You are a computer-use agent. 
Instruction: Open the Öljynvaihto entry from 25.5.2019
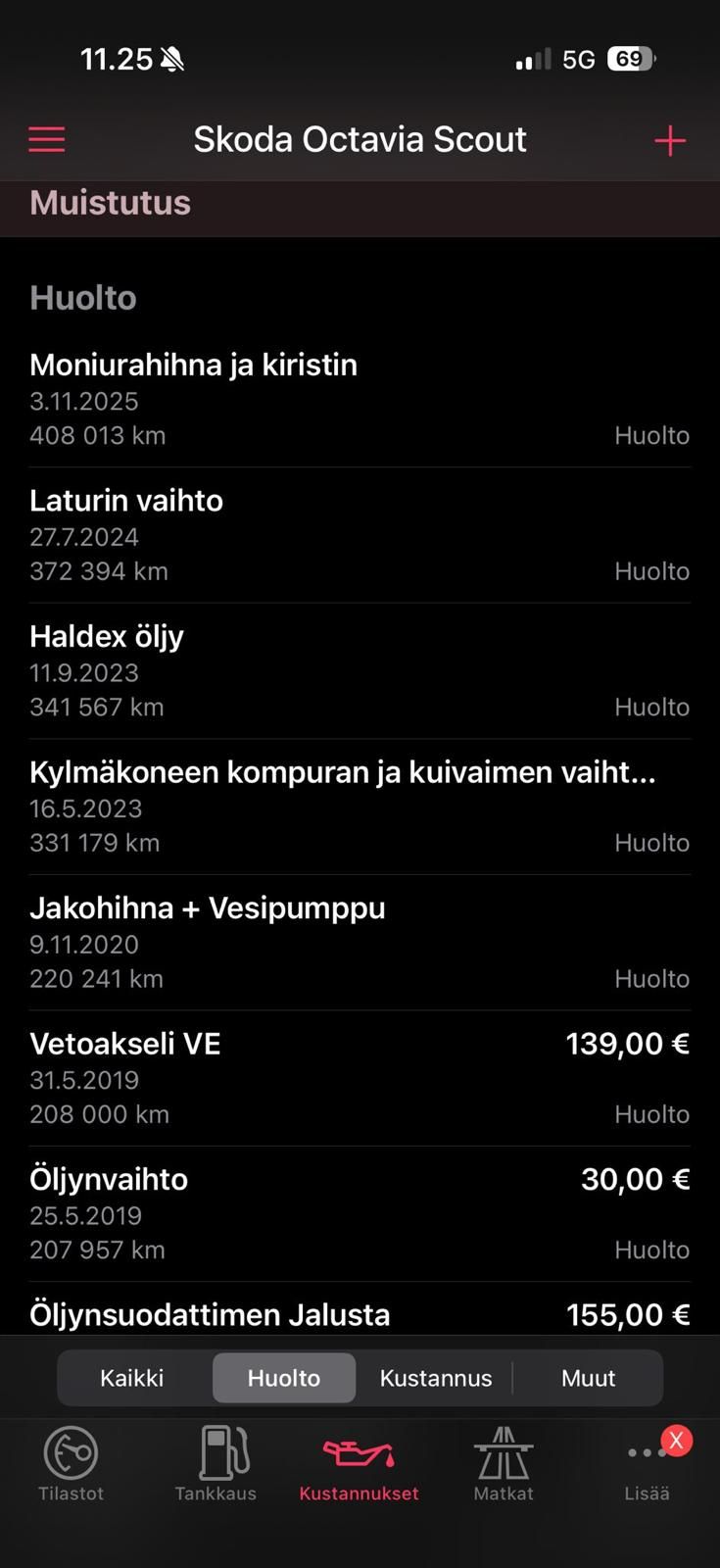(x=360, y=1214)
